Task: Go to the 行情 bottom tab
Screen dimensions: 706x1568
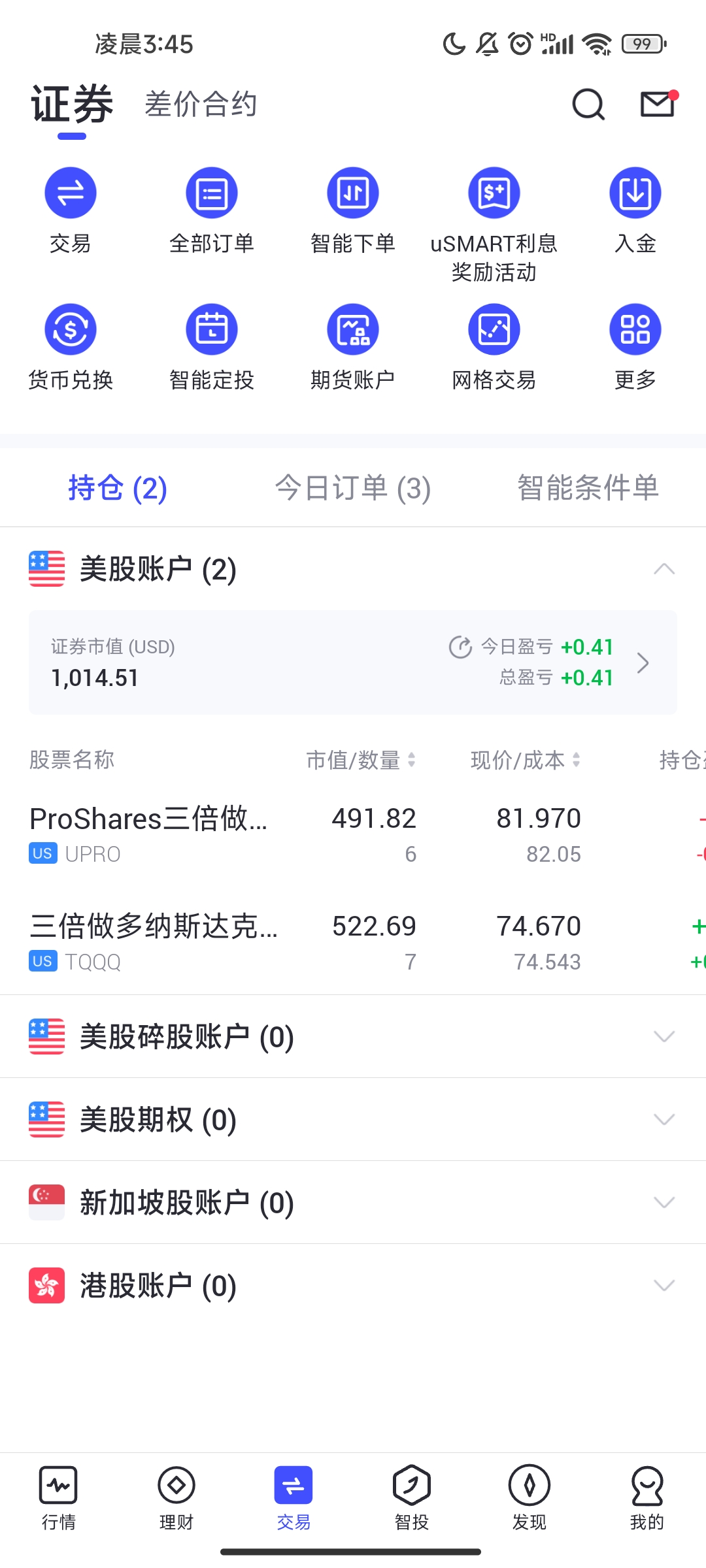Action: click(x=59, y=1496)
